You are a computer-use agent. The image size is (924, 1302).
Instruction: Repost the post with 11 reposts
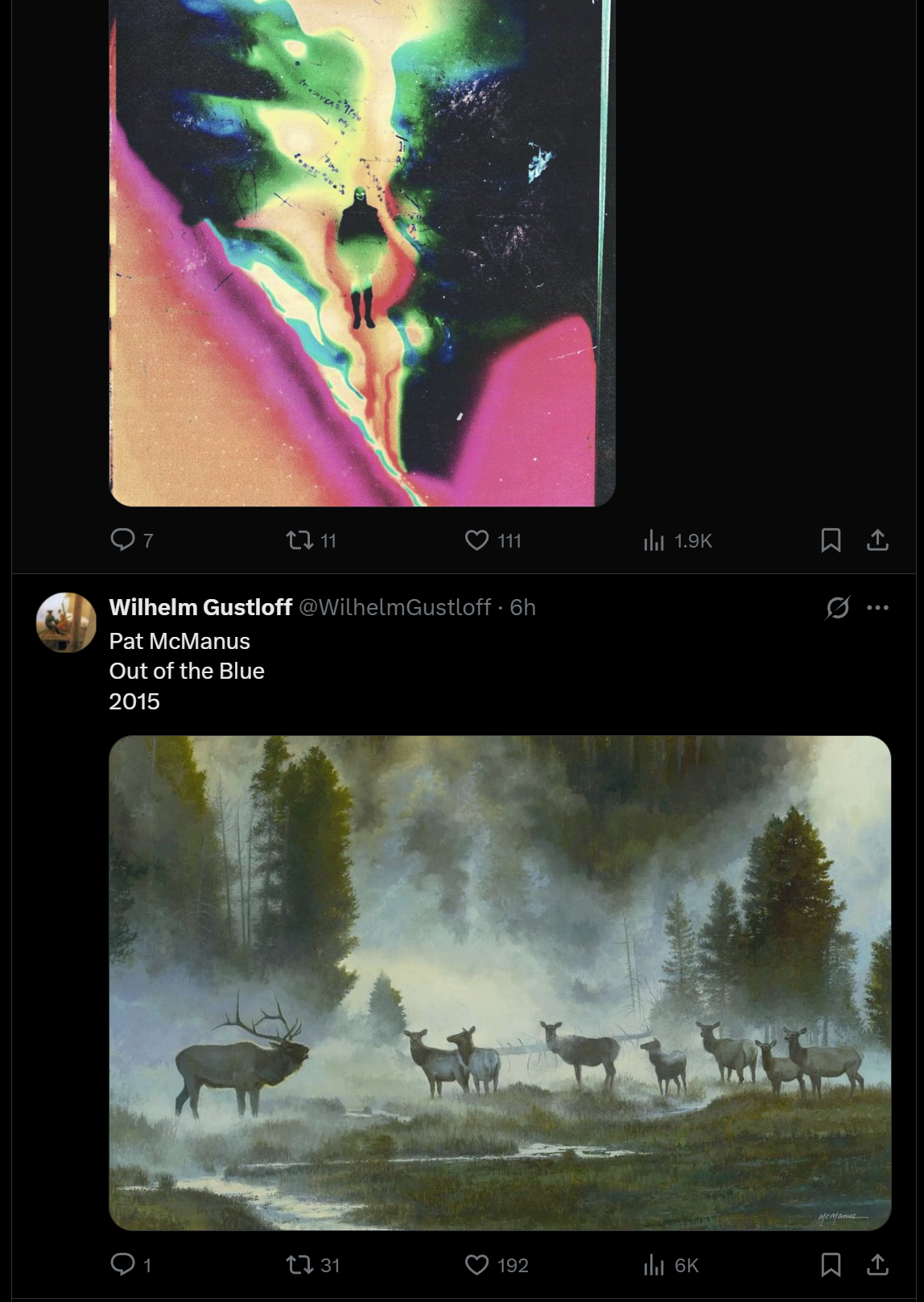coord(300,539)
